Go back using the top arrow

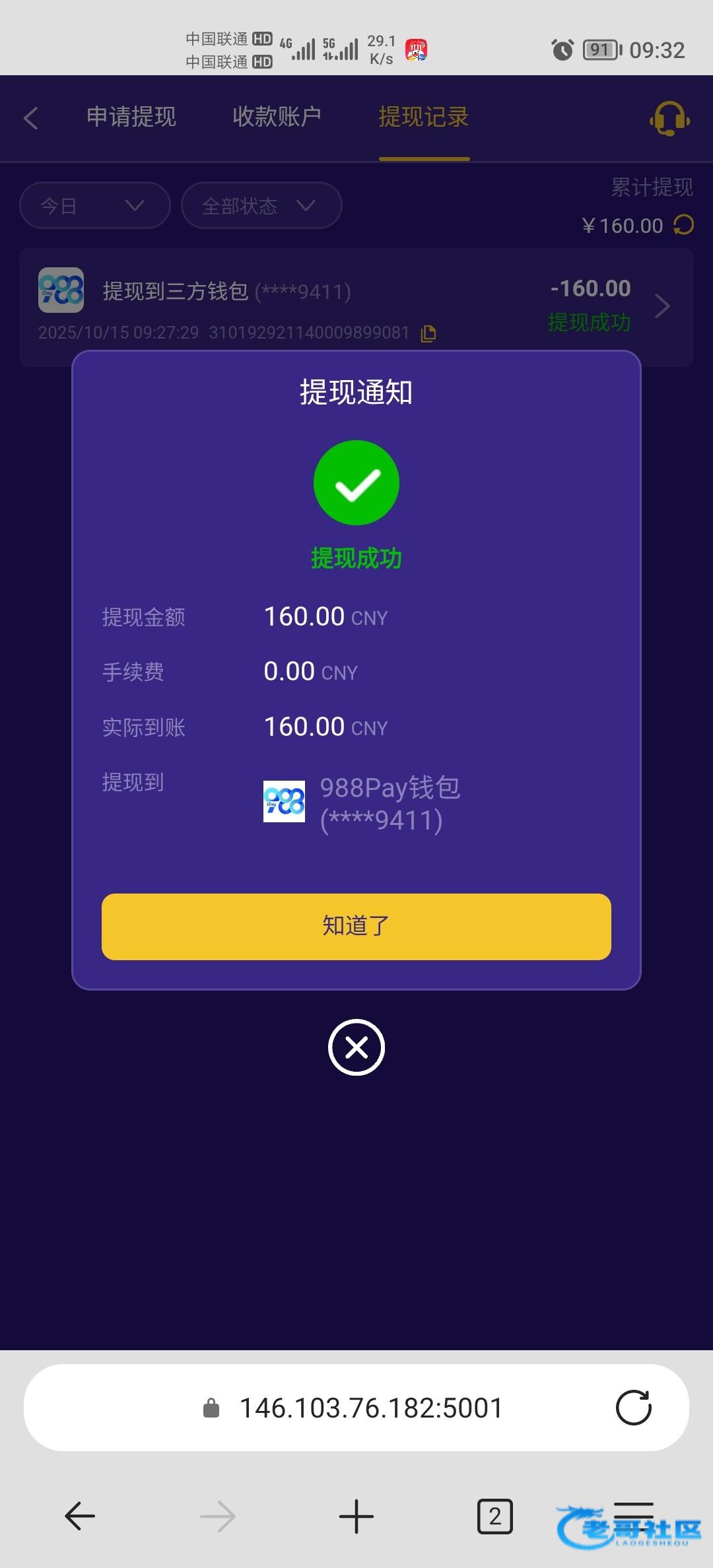pyautogui.click(x=31, y=118)
